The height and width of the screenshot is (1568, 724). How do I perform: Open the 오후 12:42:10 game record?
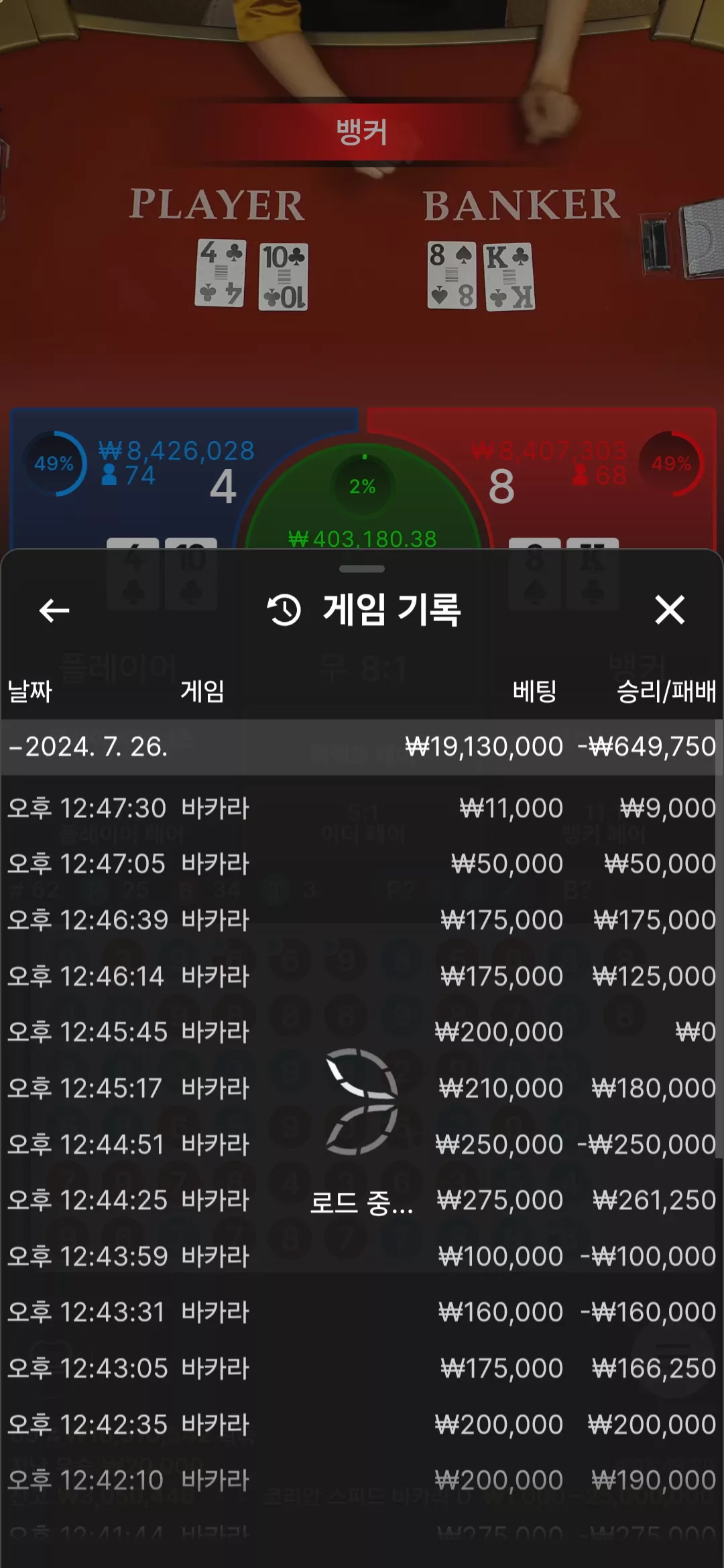click(x=362, y=1480)
